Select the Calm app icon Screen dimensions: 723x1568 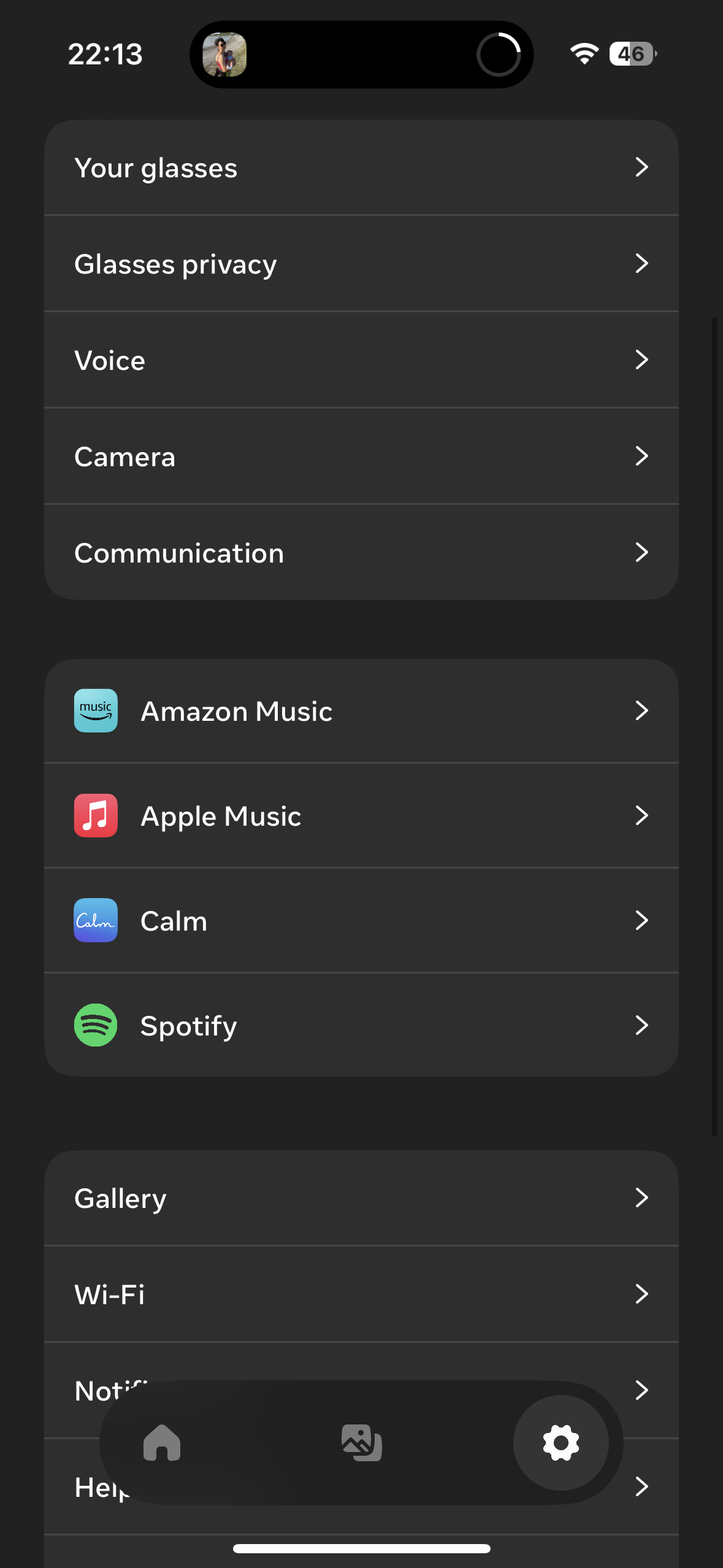click(95, 920)
